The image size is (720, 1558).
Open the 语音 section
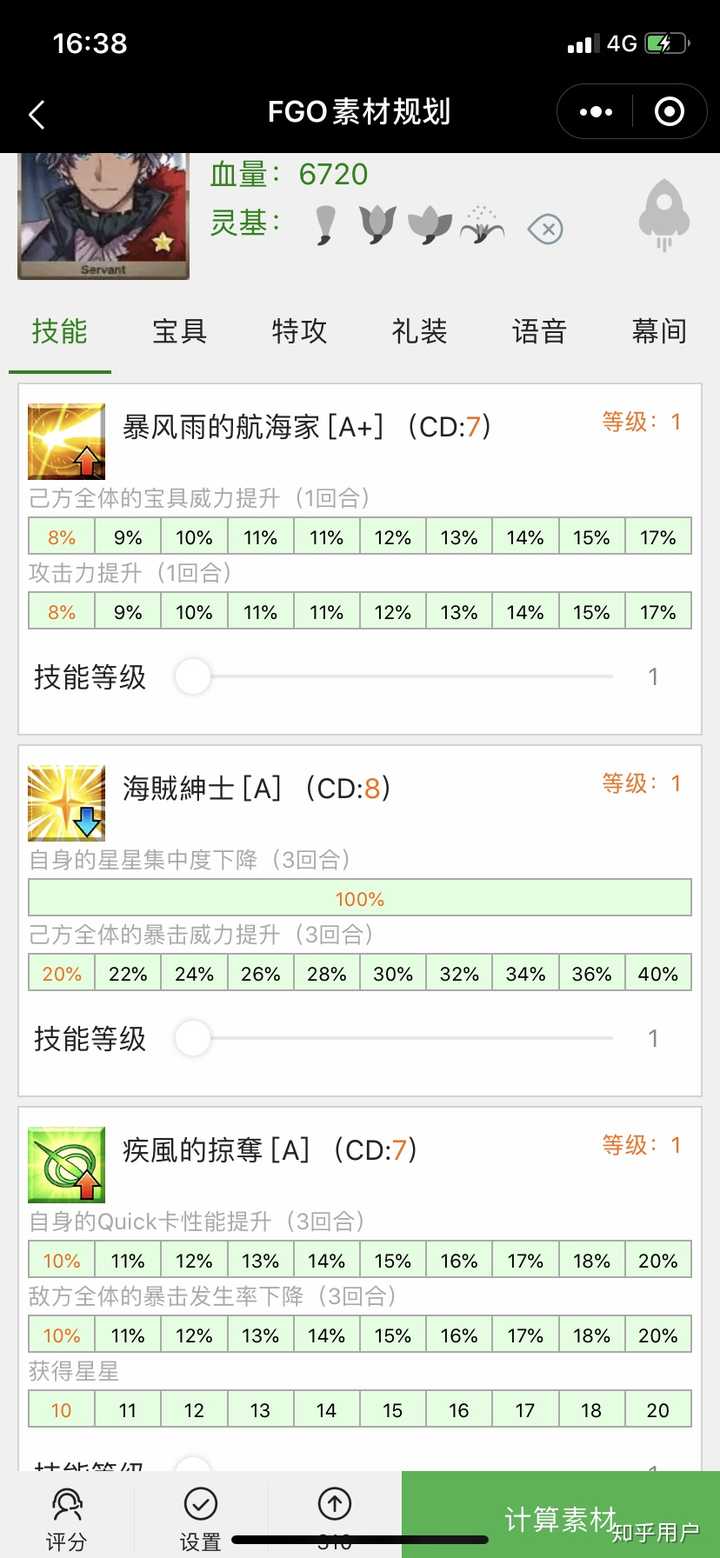[539, 331]
